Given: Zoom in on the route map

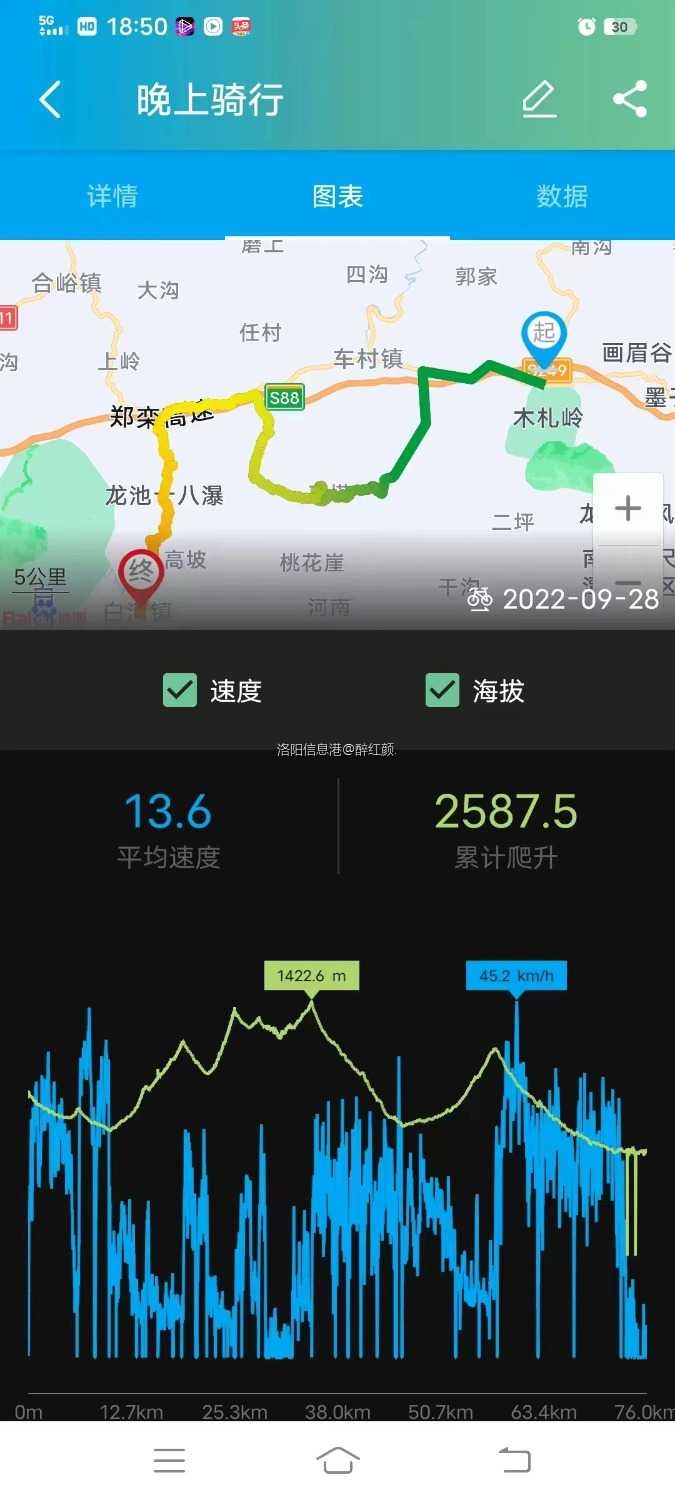Looking at the screenshot, I should click(x=628, y=509).
